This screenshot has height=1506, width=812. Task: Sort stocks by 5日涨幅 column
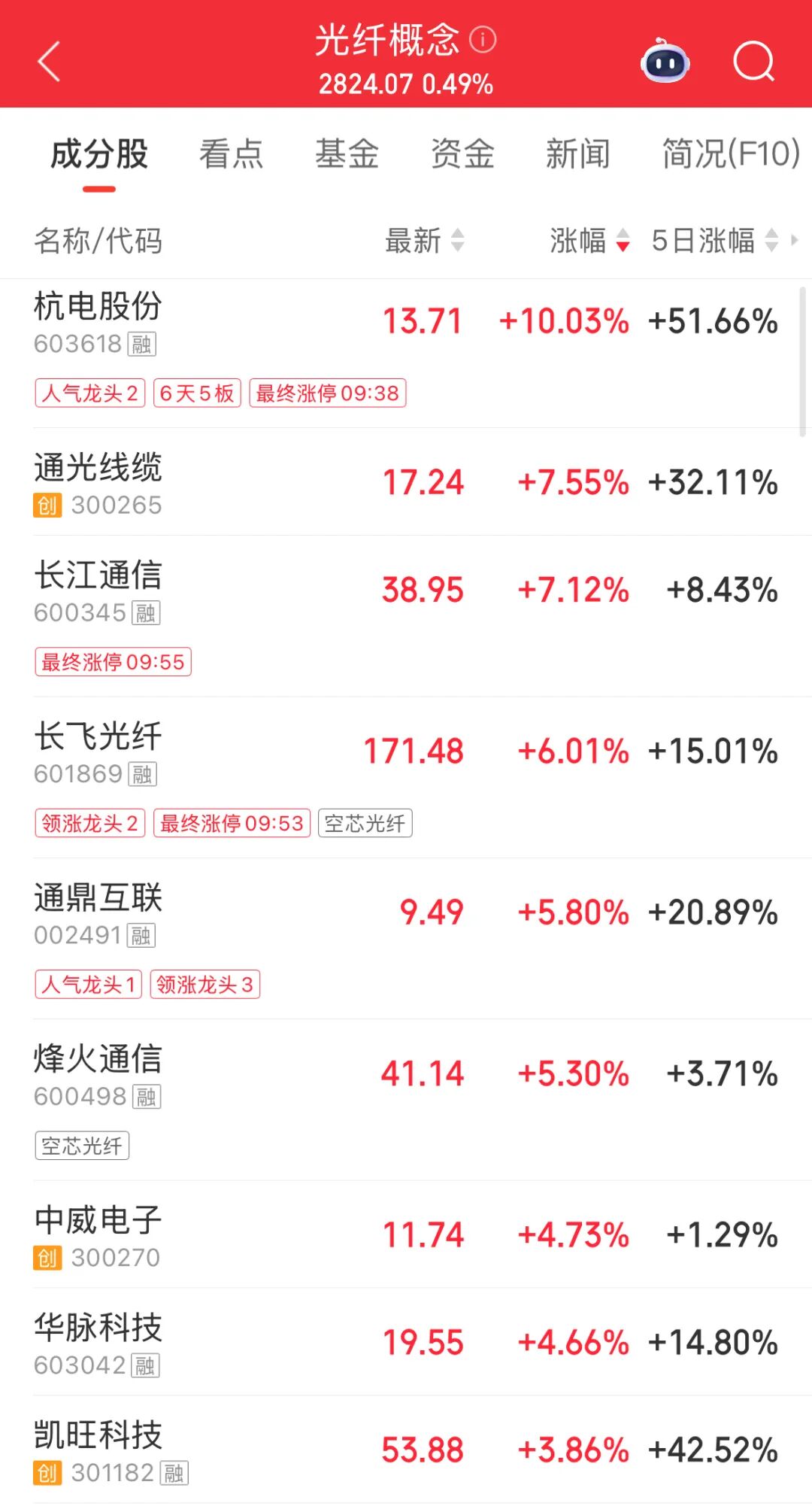[x=714, y=241]
